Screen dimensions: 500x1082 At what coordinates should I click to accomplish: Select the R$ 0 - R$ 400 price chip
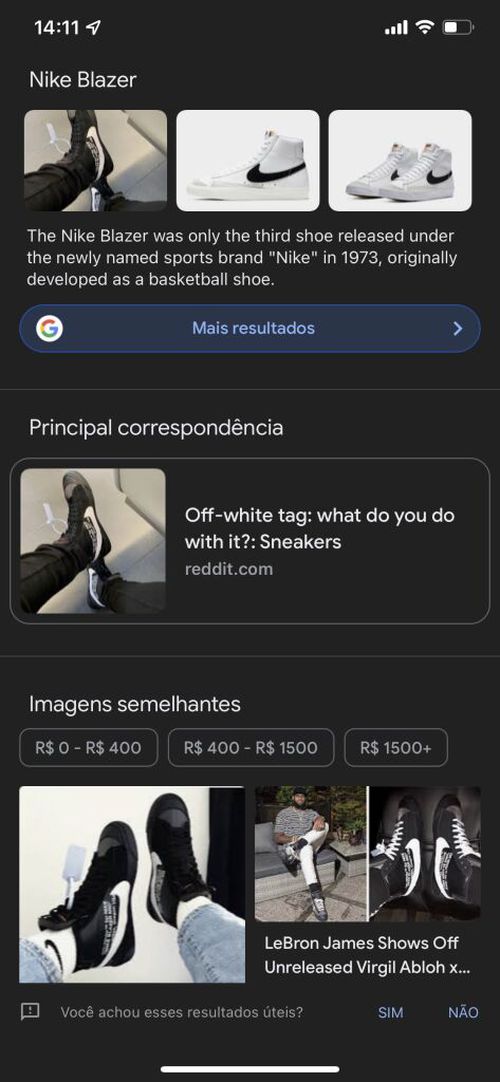tap(88, 747)
